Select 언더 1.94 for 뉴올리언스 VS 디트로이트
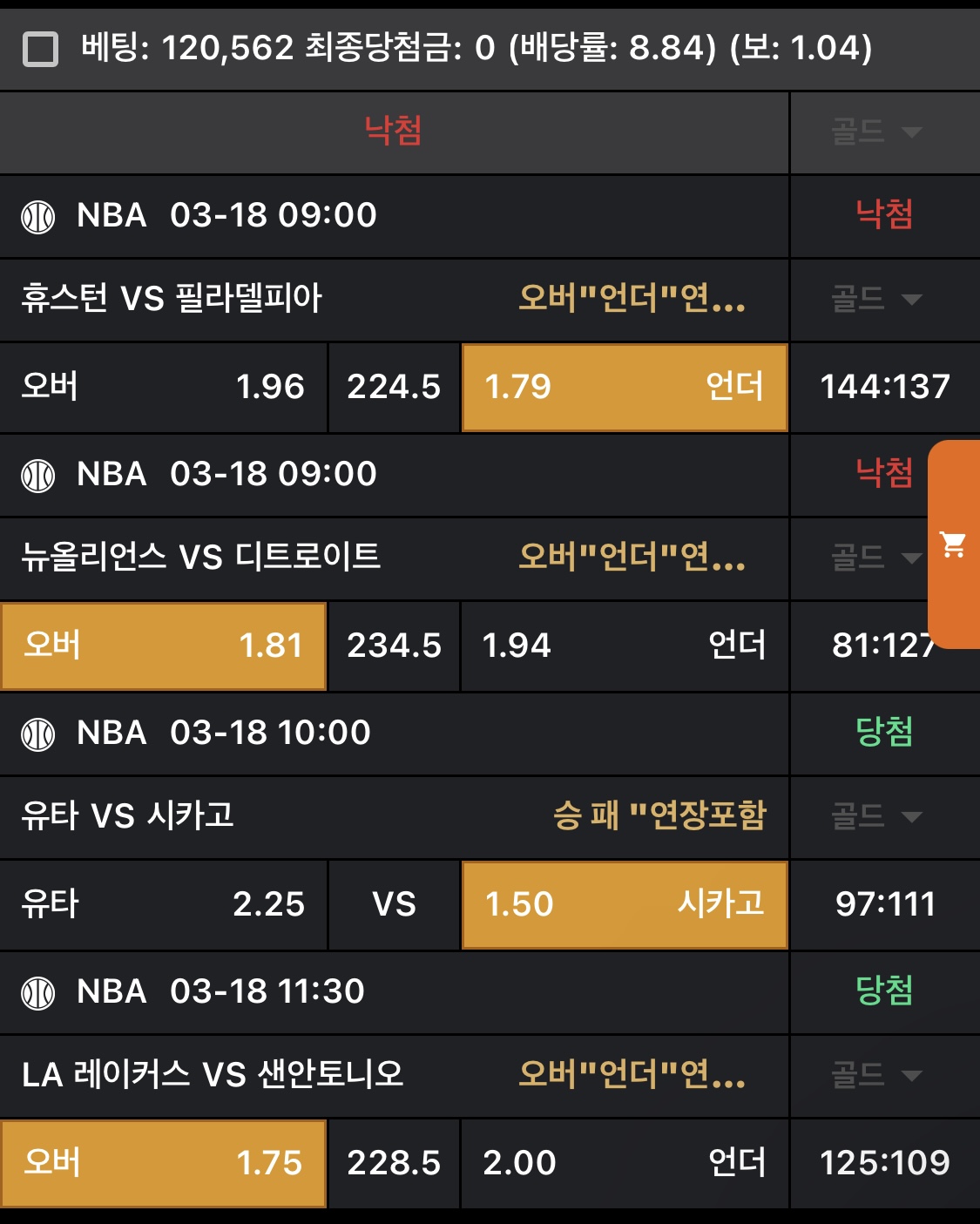This screenshot has width=980, height=1224. [x=624, y=646]
